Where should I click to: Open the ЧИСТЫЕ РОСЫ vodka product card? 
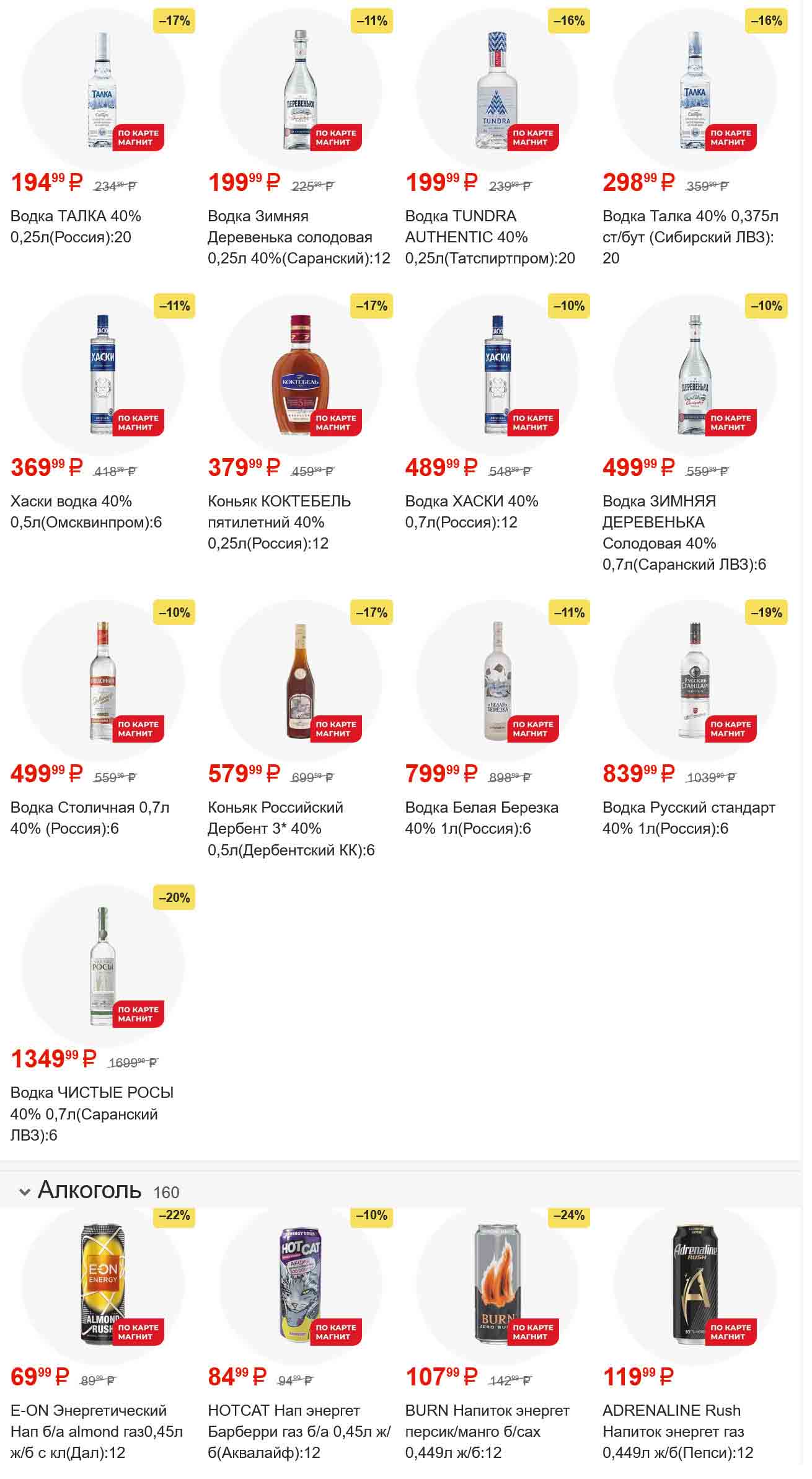point(103,966)
